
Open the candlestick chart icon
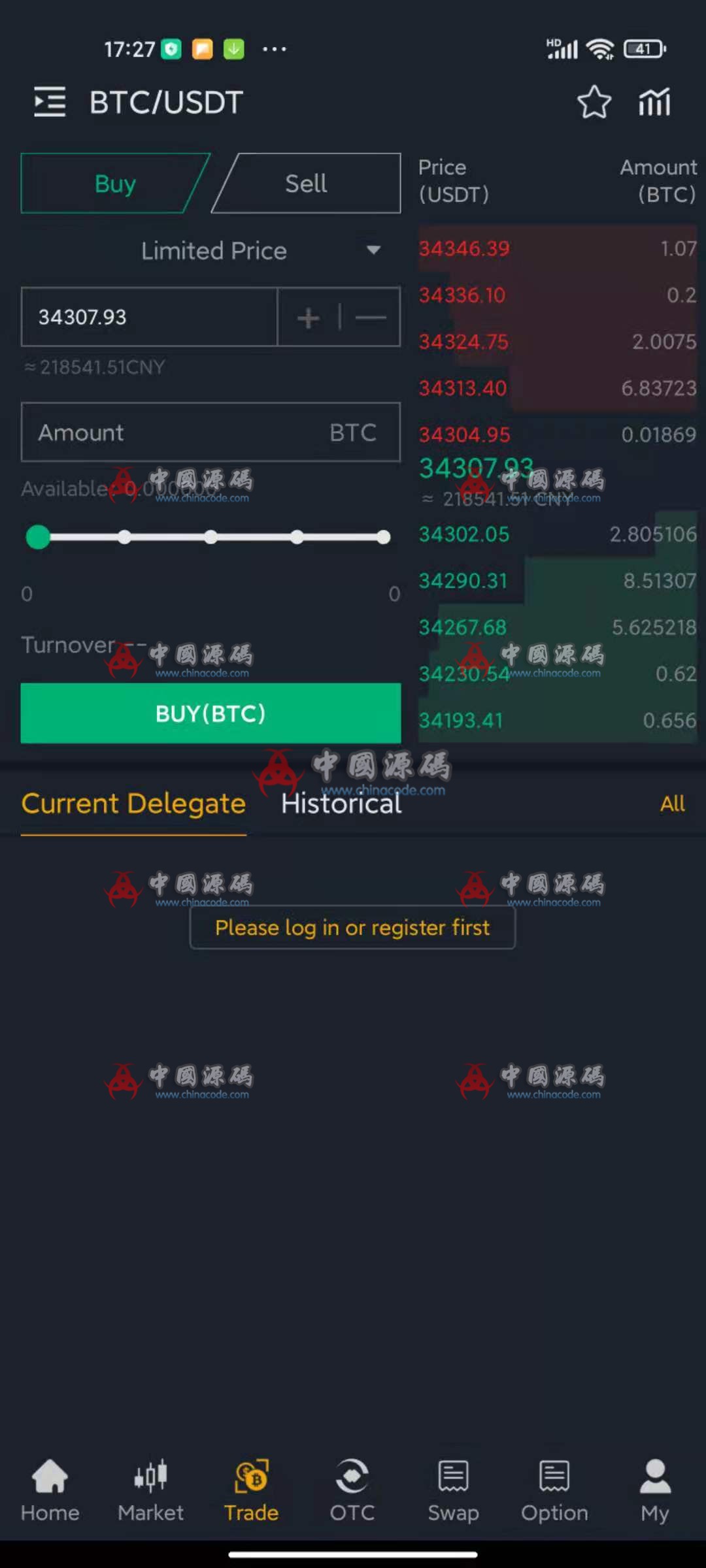tap(654, 103)
